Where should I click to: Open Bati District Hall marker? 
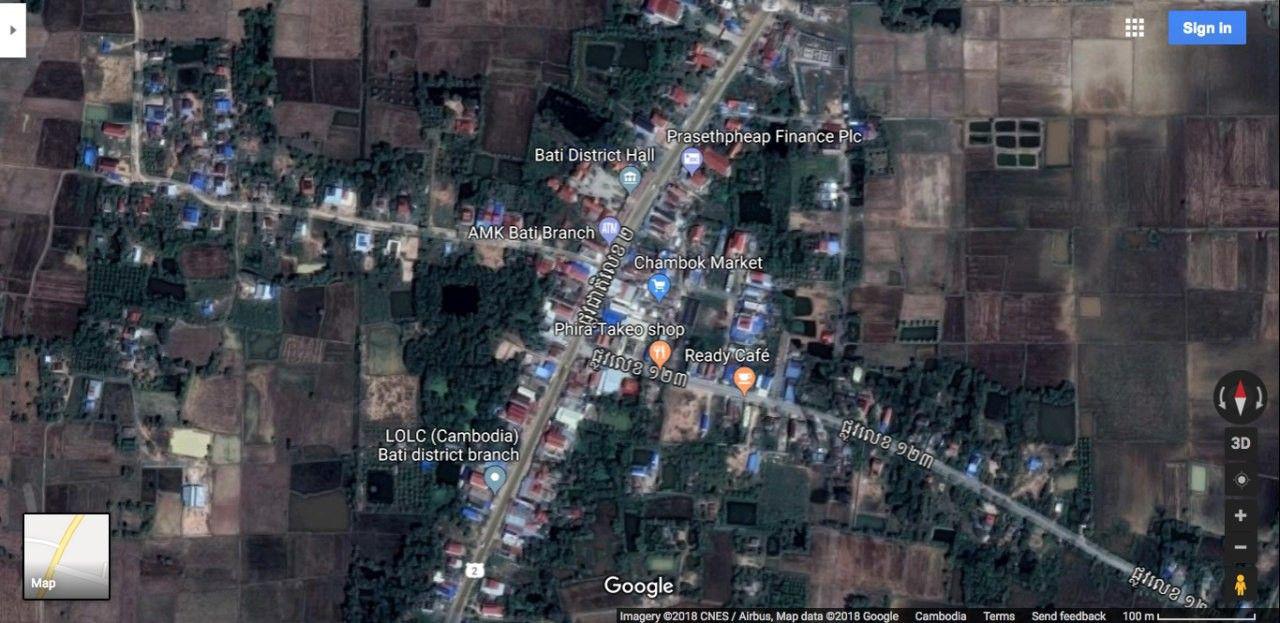point(629,179)
